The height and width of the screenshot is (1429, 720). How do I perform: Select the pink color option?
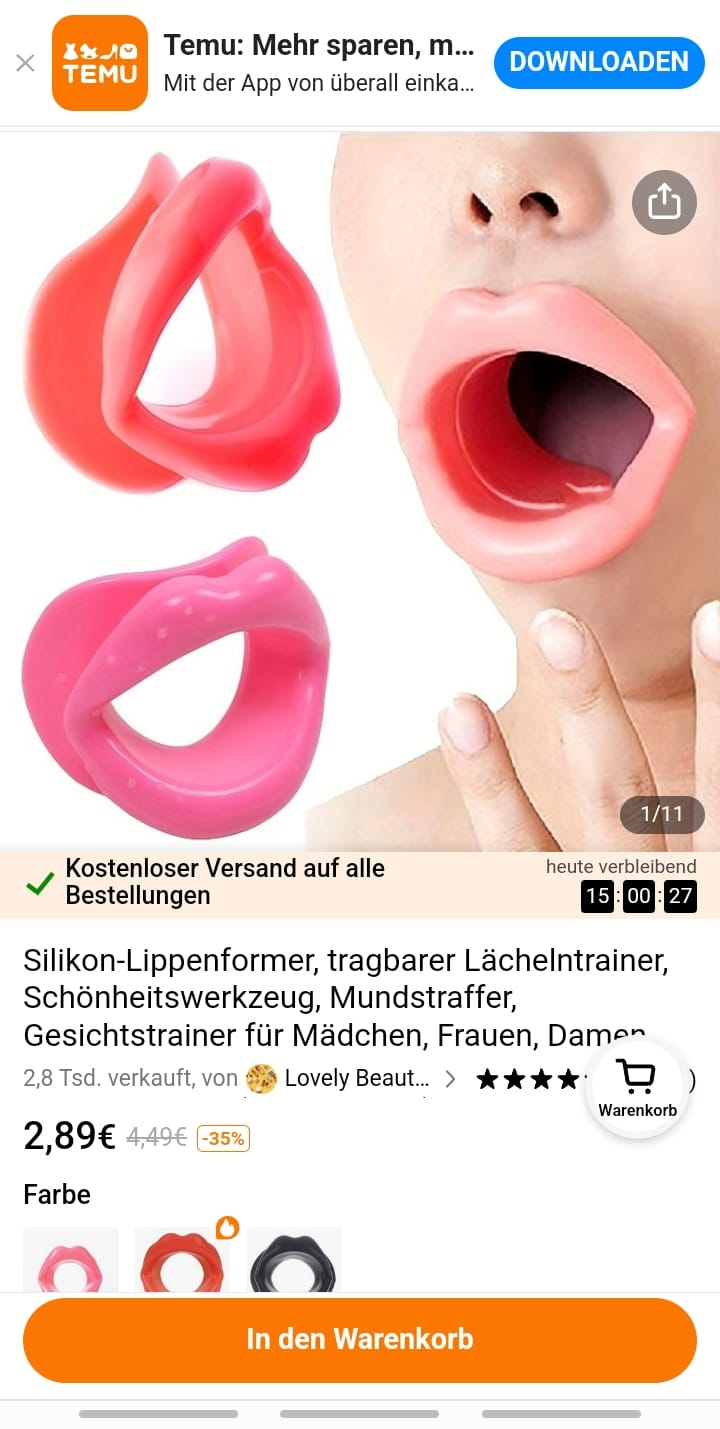[x=70, y=1262]
